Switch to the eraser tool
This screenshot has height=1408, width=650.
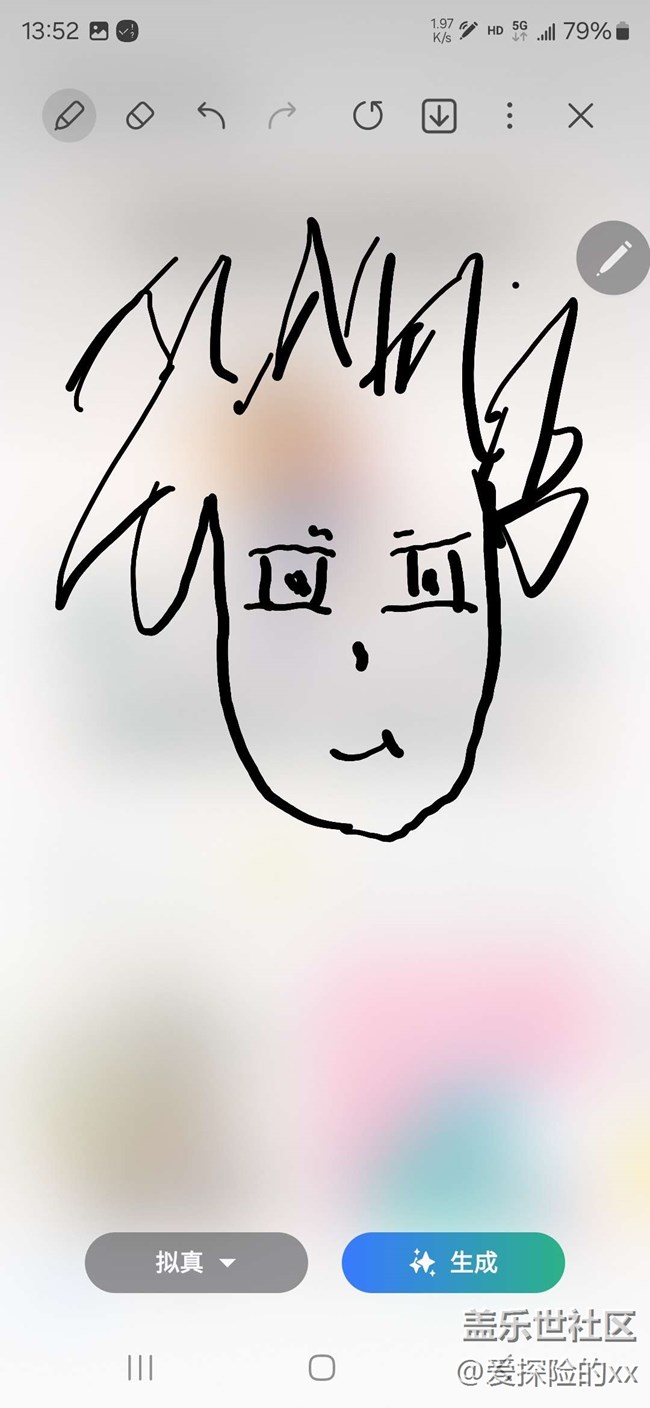pyautogui.click(x=140, y=117)
